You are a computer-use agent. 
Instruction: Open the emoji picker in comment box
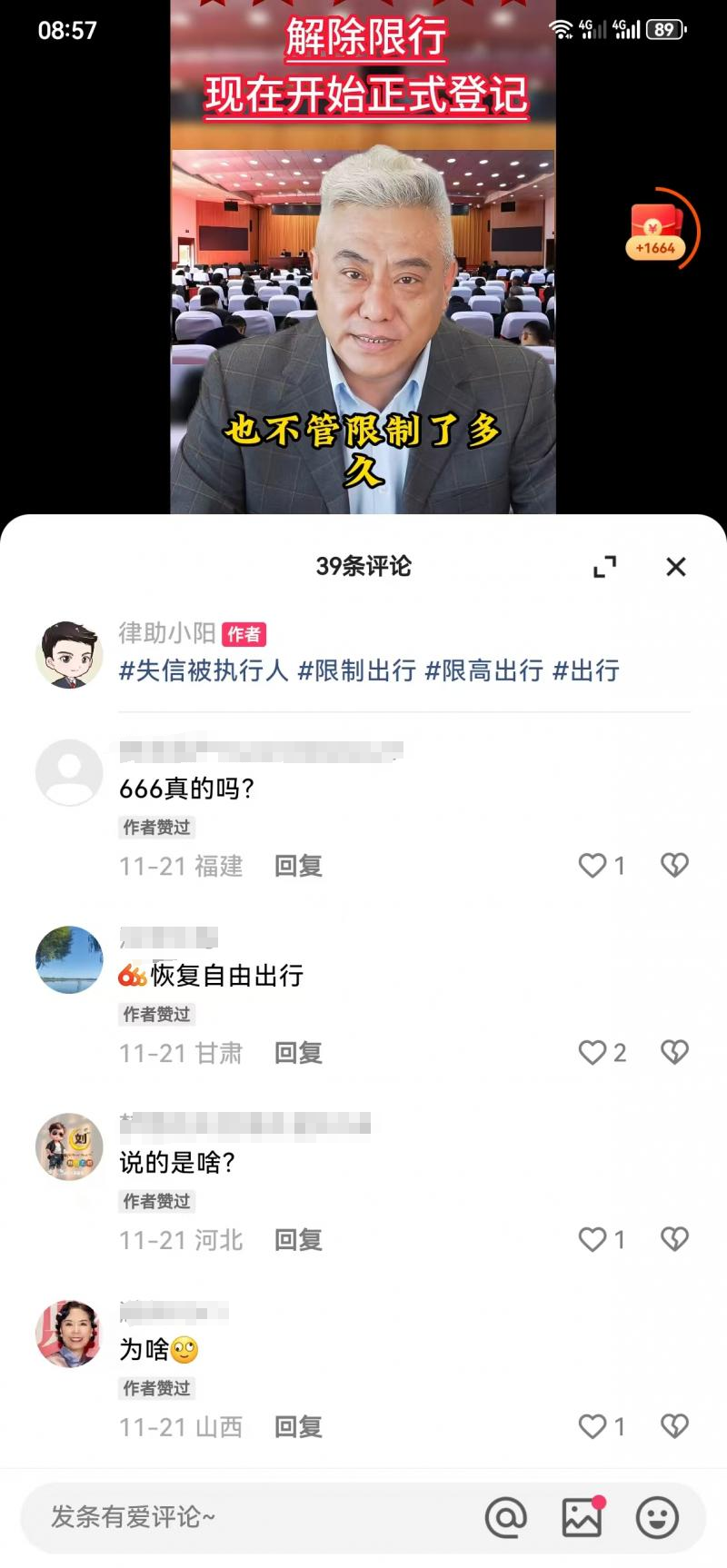(657, 1517)
